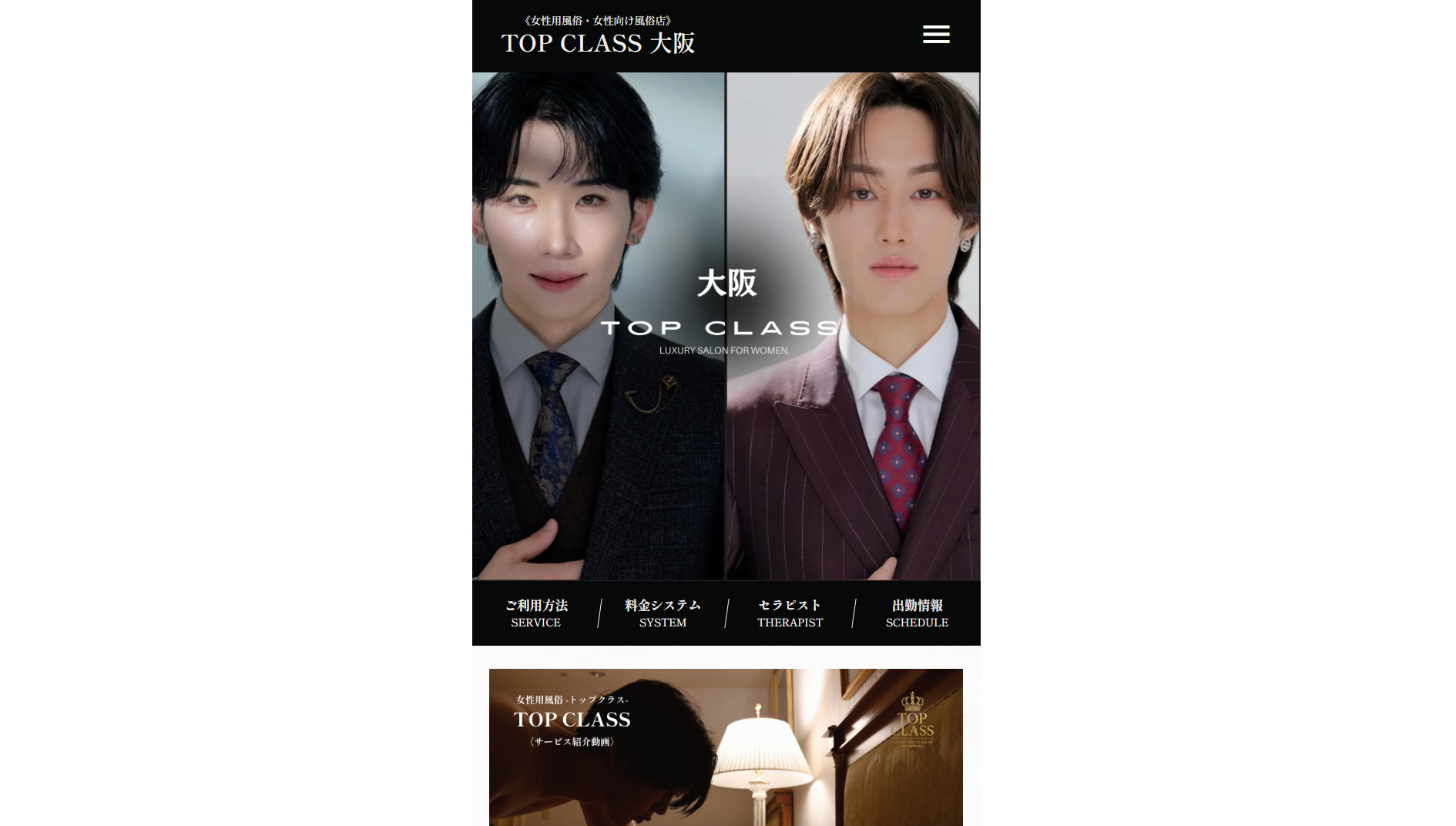View the セラピスト THERAPIST list
The height and width of the screenshot is (826, 1456).
790,613
